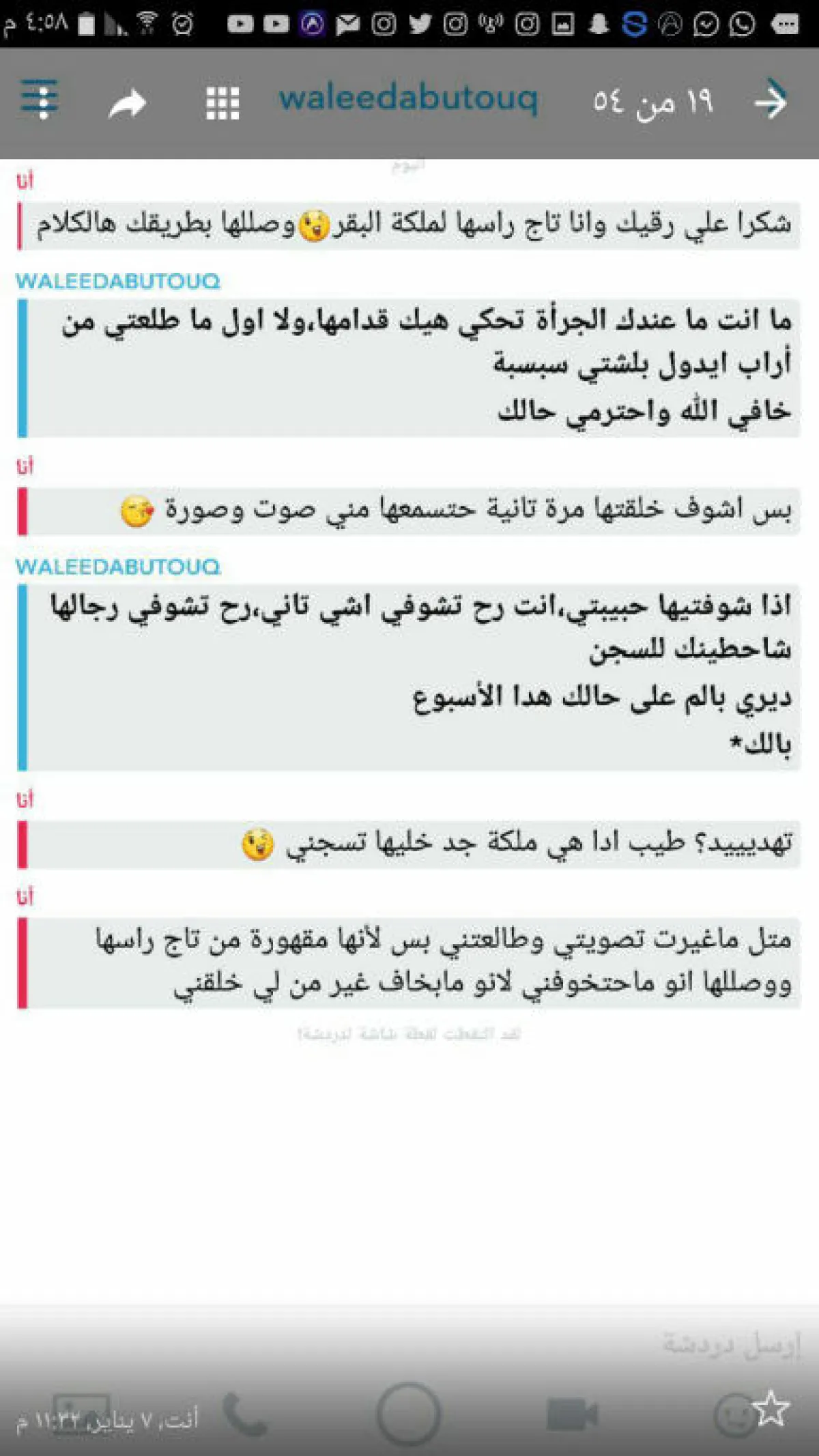Go to the next photo
819x1456 pixels.
(771, 101)
